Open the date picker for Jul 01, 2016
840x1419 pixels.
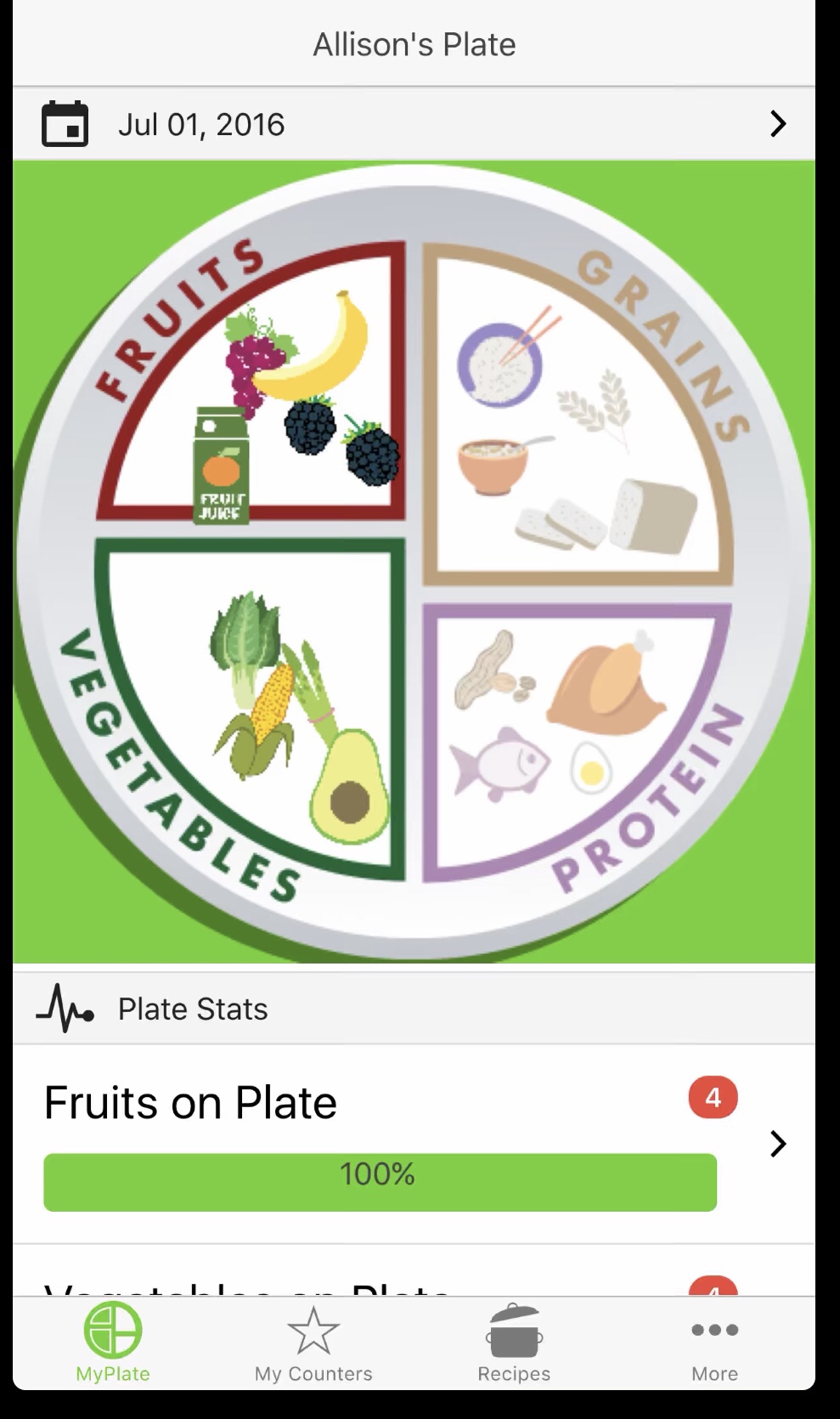tap(65, 124)
